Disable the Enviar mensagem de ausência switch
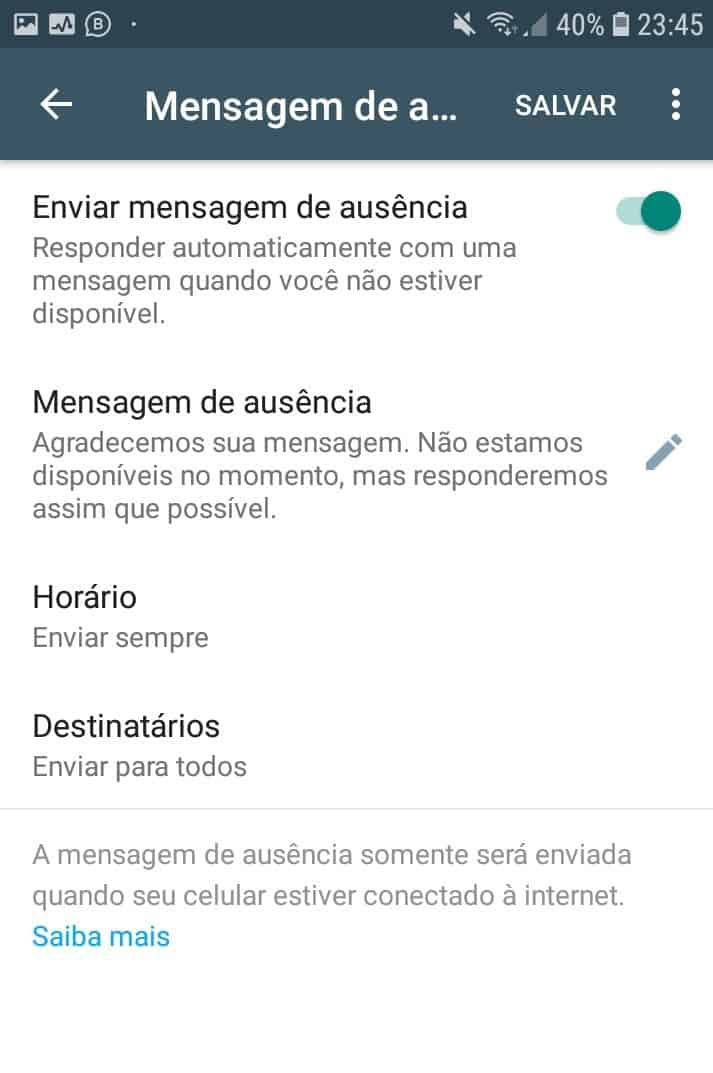Screen dimensions: 713x1073 click(650, 212)
